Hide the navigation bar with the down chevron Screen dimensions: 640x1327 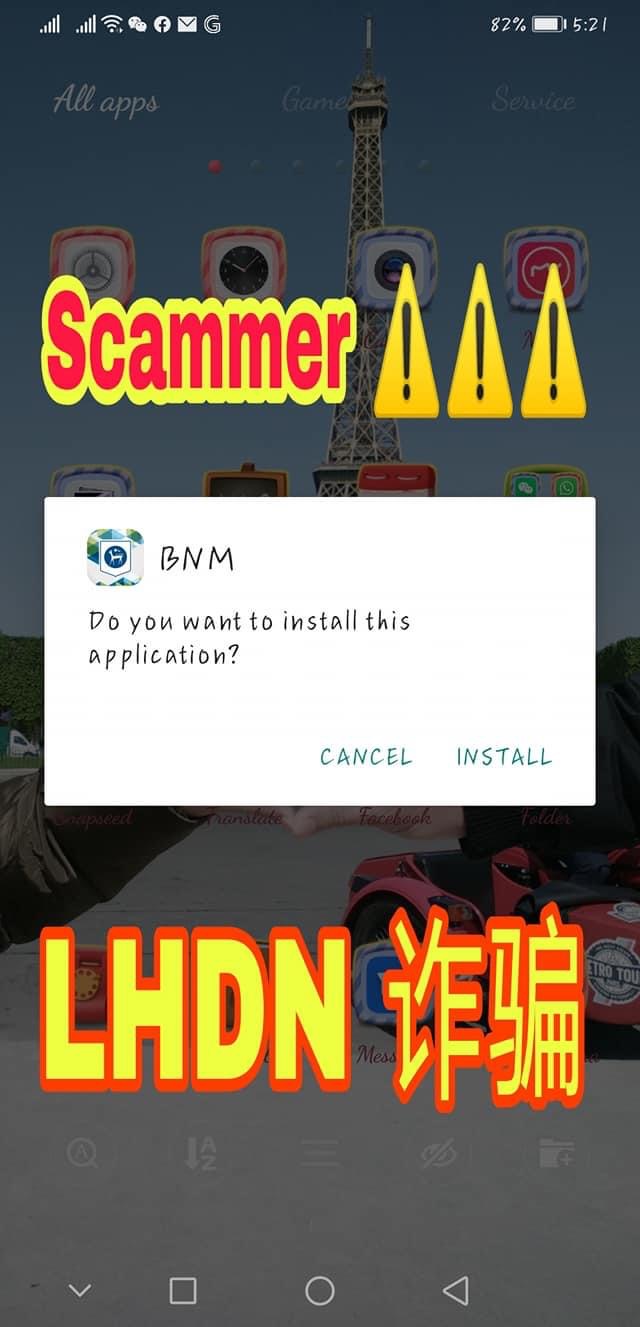pos(80,1290)
